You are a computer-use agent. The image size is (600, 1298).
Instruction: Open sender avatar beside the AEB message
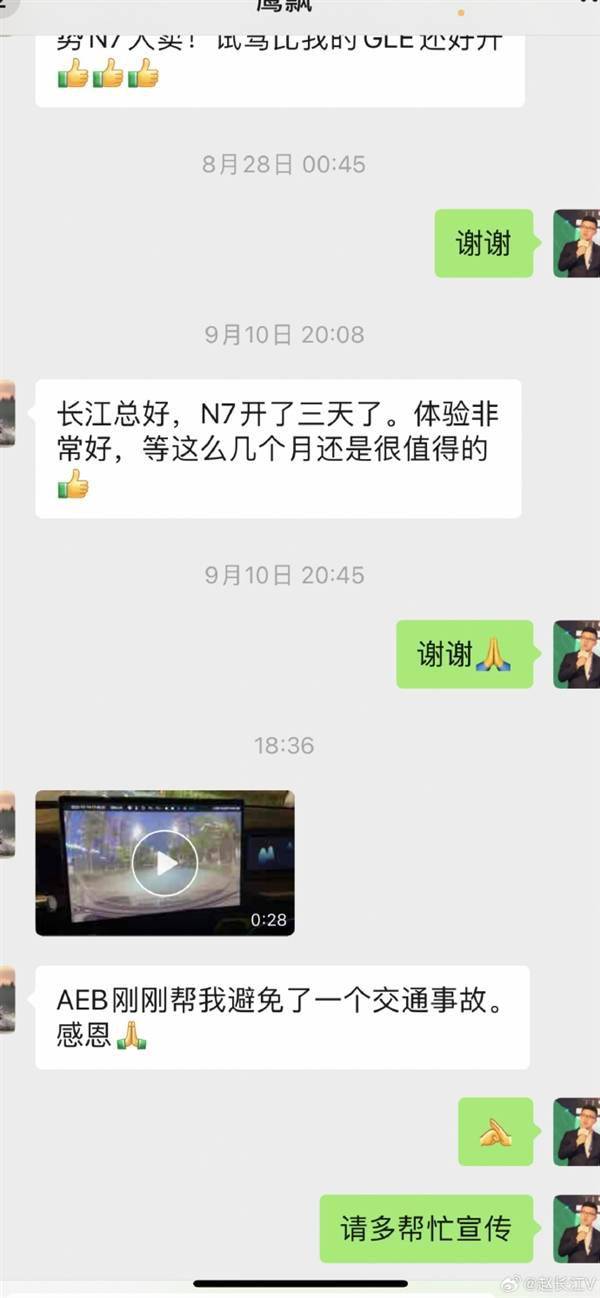point(7,999)
